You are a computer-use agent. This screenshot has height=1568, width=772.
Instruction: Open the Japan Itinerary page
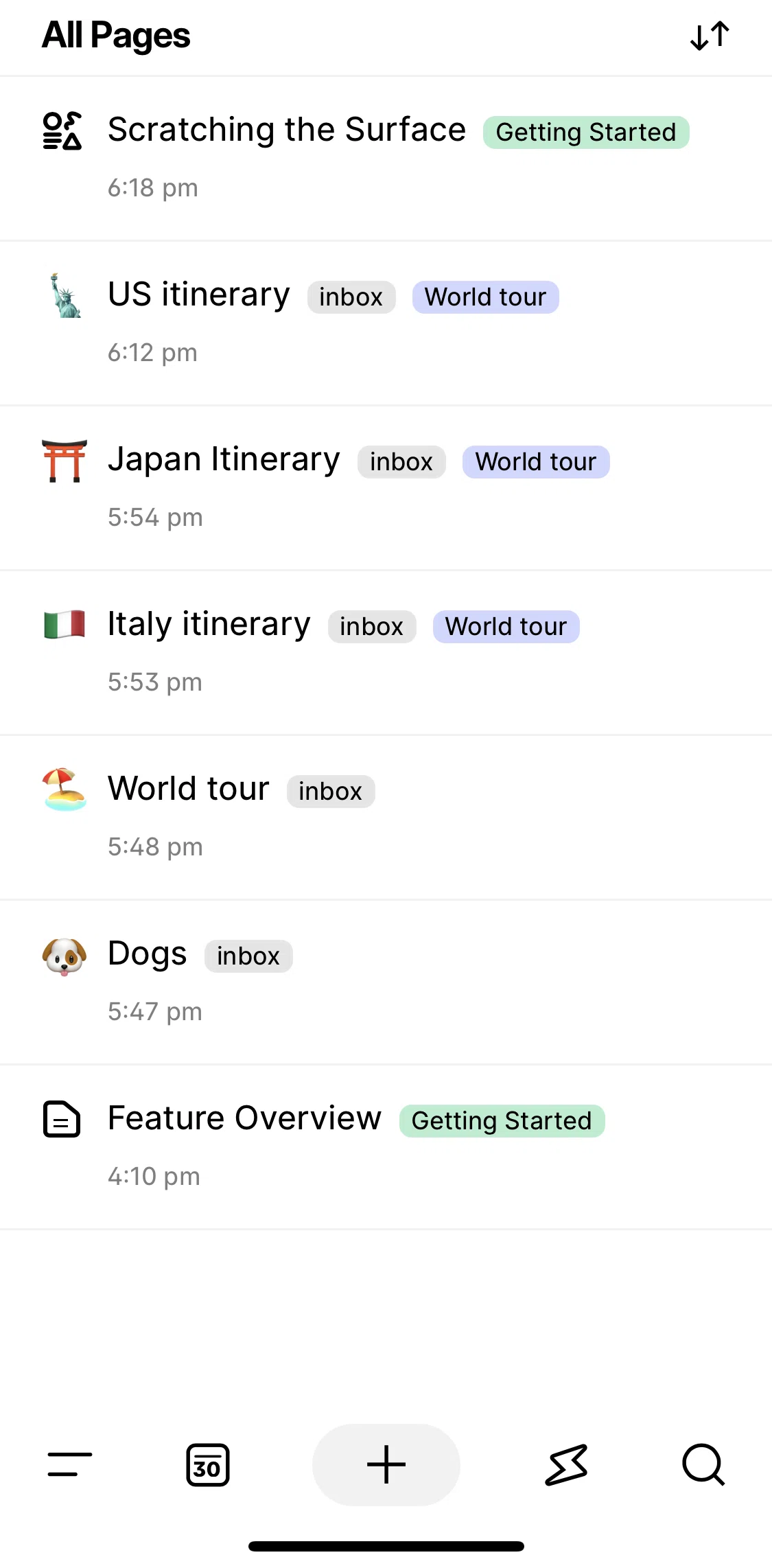pos(386,488)
